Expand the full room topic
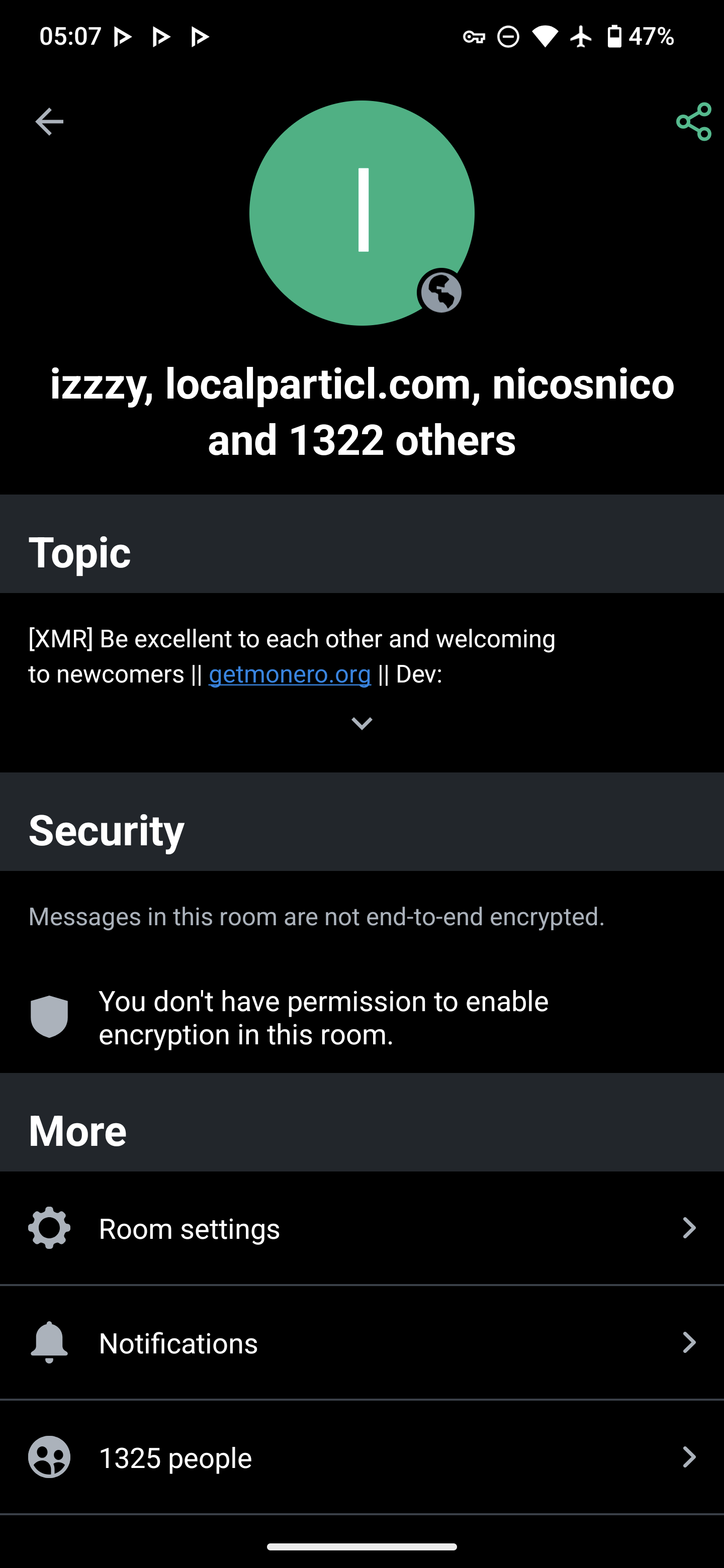The image size is (724, 1568). click(x=361, y=723)
